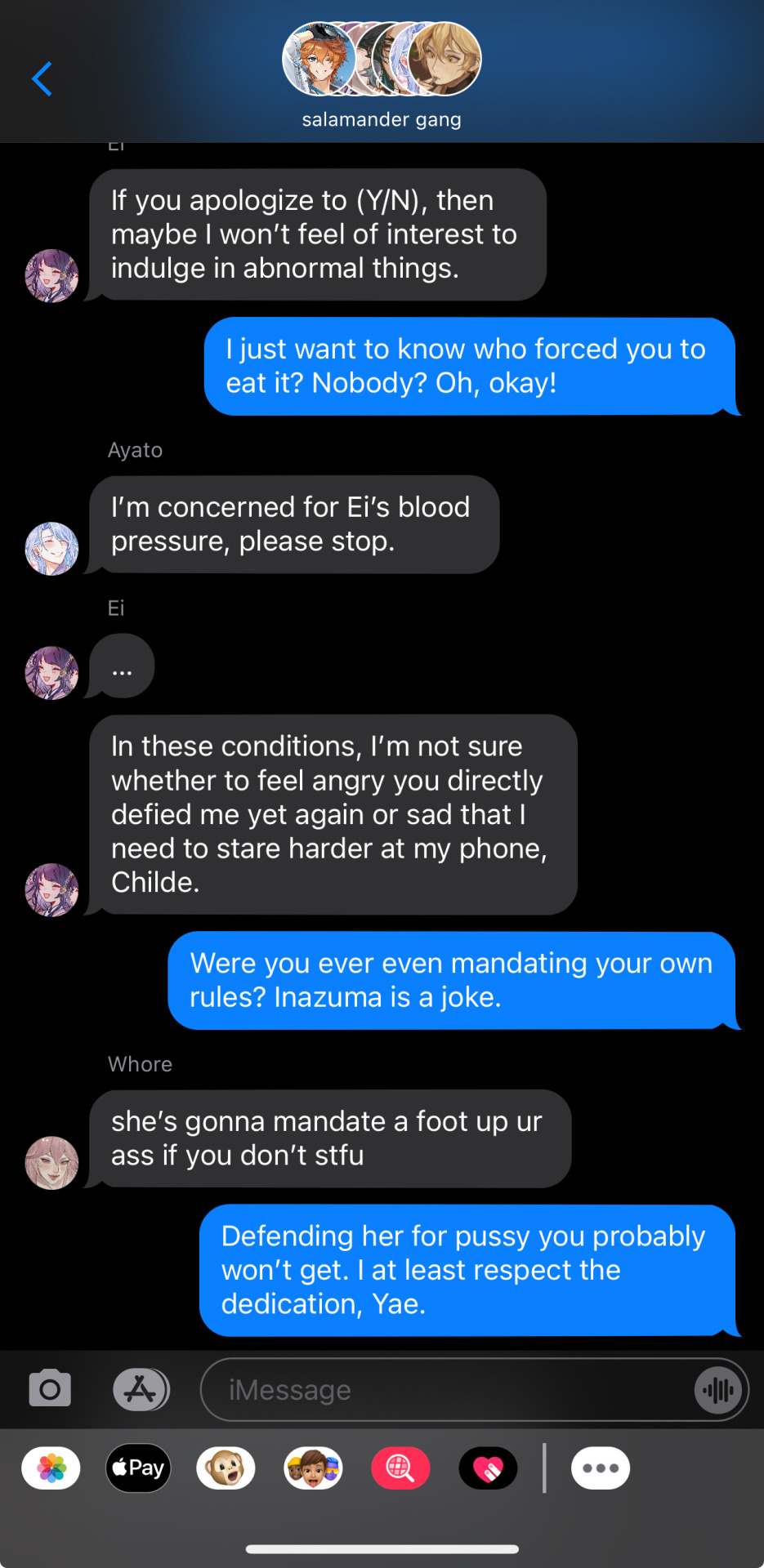Open Memoji stickers
This screenshot has height=1568, width=764.
[313, 1468]
